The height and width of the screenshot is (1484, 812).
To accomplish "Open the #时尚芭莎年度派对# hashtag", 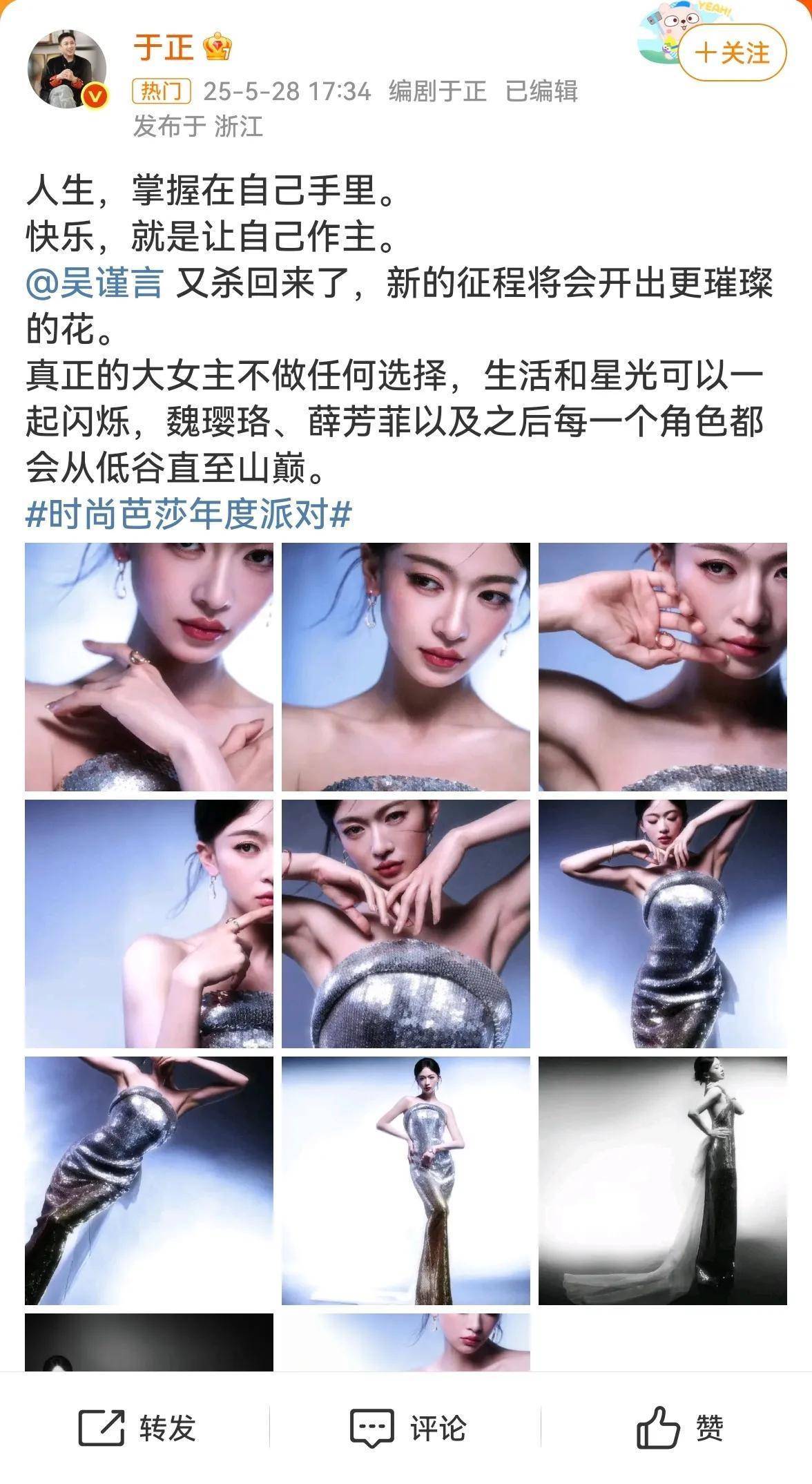I will pos(188,514).
